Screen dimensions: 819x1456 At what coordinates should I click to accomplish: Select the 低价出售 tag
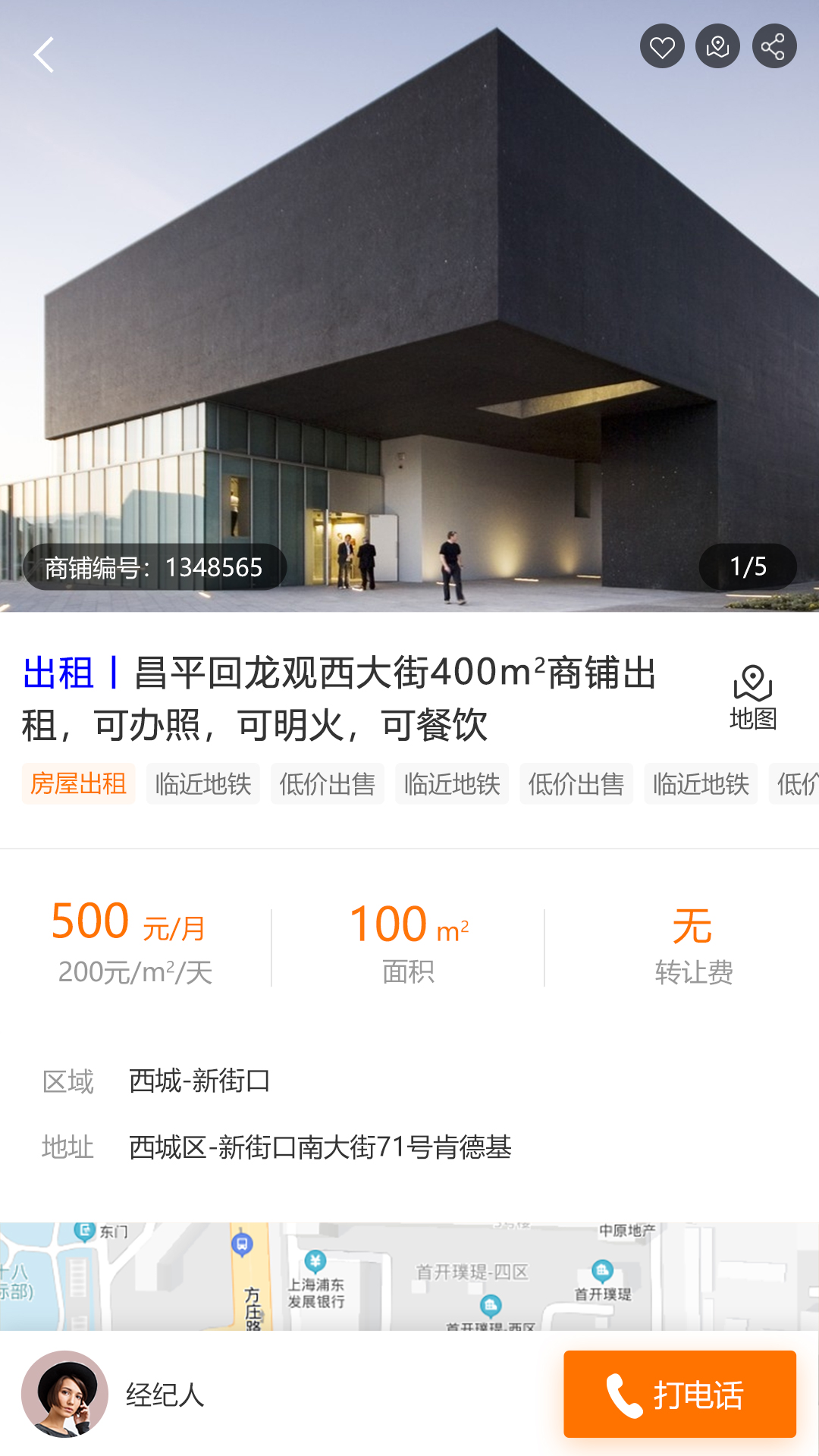(328, 784)
